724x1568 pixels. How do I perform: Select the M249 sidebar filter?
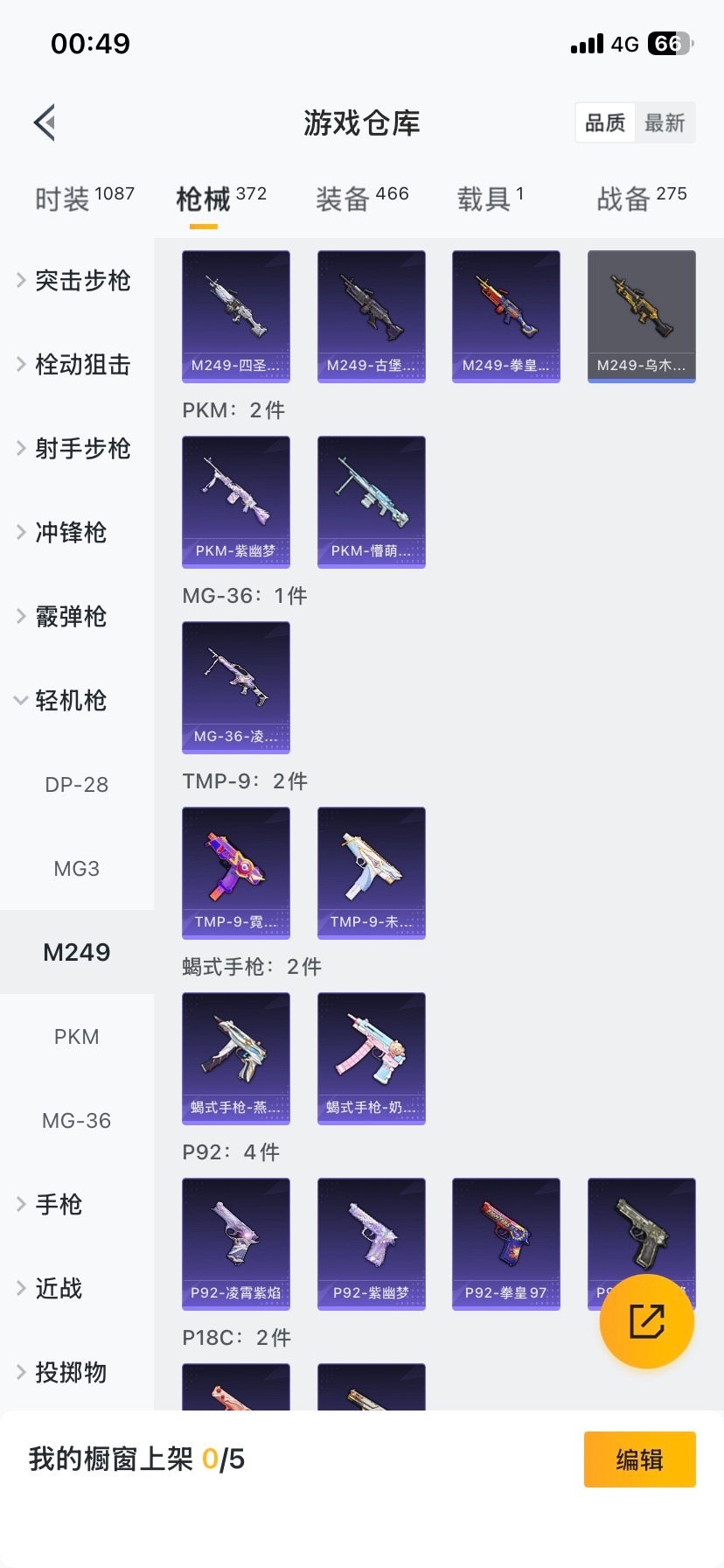pos(76,952)
